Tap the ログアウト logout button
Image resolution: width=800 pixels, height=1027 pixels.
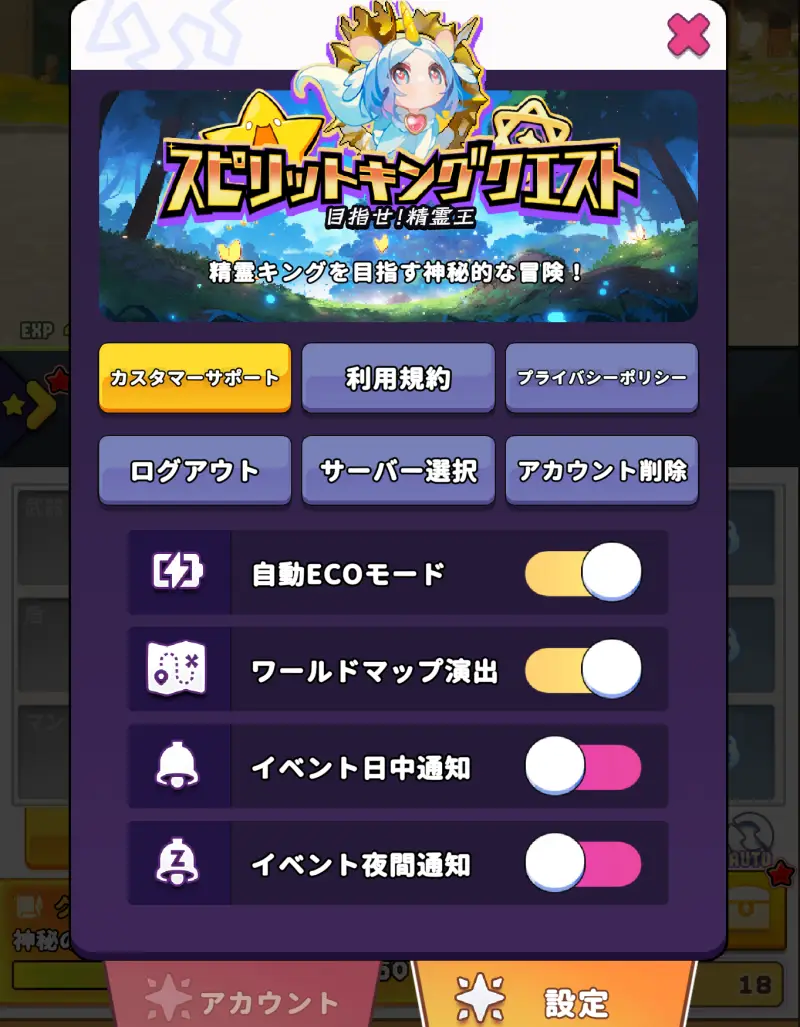click(x=195, y=470)
